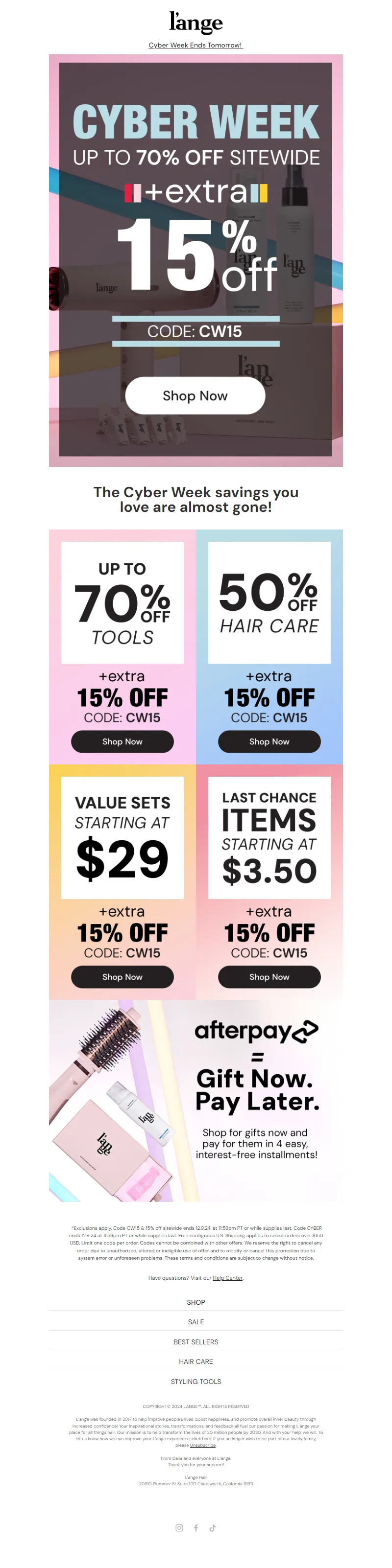Shop Now for 70% off tools
Screen dimensions: 392x1568
point(122,741)
